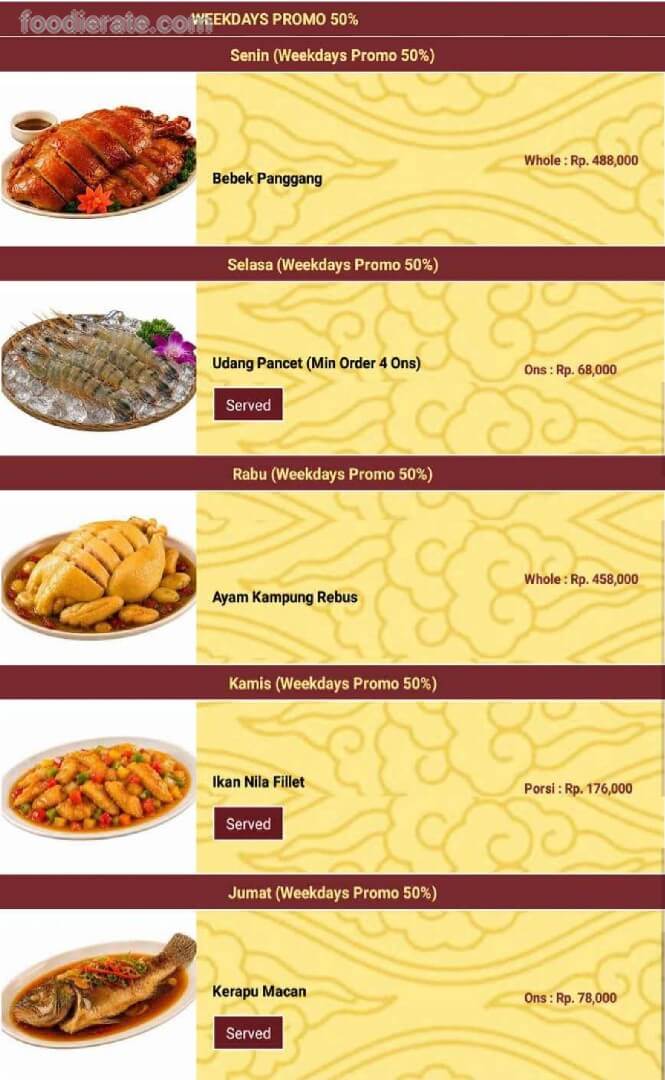The height and width of the screenshot is (1080, 665).
Task: Tap the Served button under Kerapu Macan
Action: pos(248,1033)
